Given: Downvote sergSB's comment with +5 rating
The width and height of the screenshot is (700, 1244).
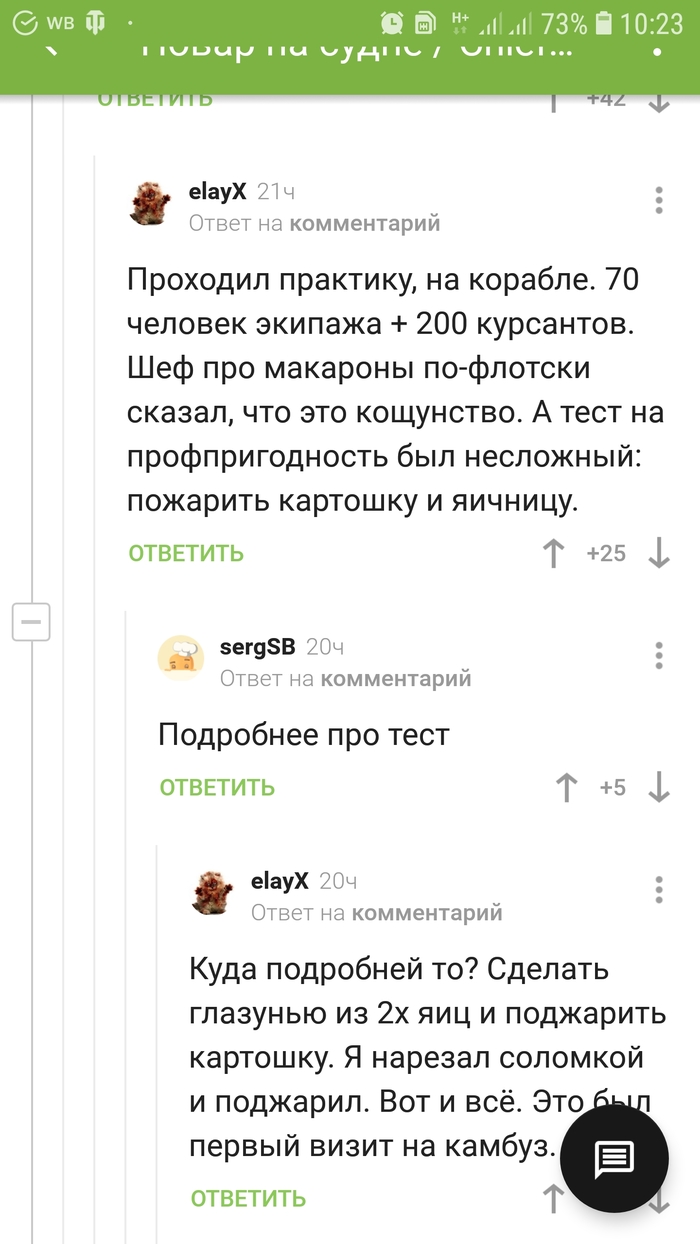Looking at the screenshot, I should pos(659,788).
